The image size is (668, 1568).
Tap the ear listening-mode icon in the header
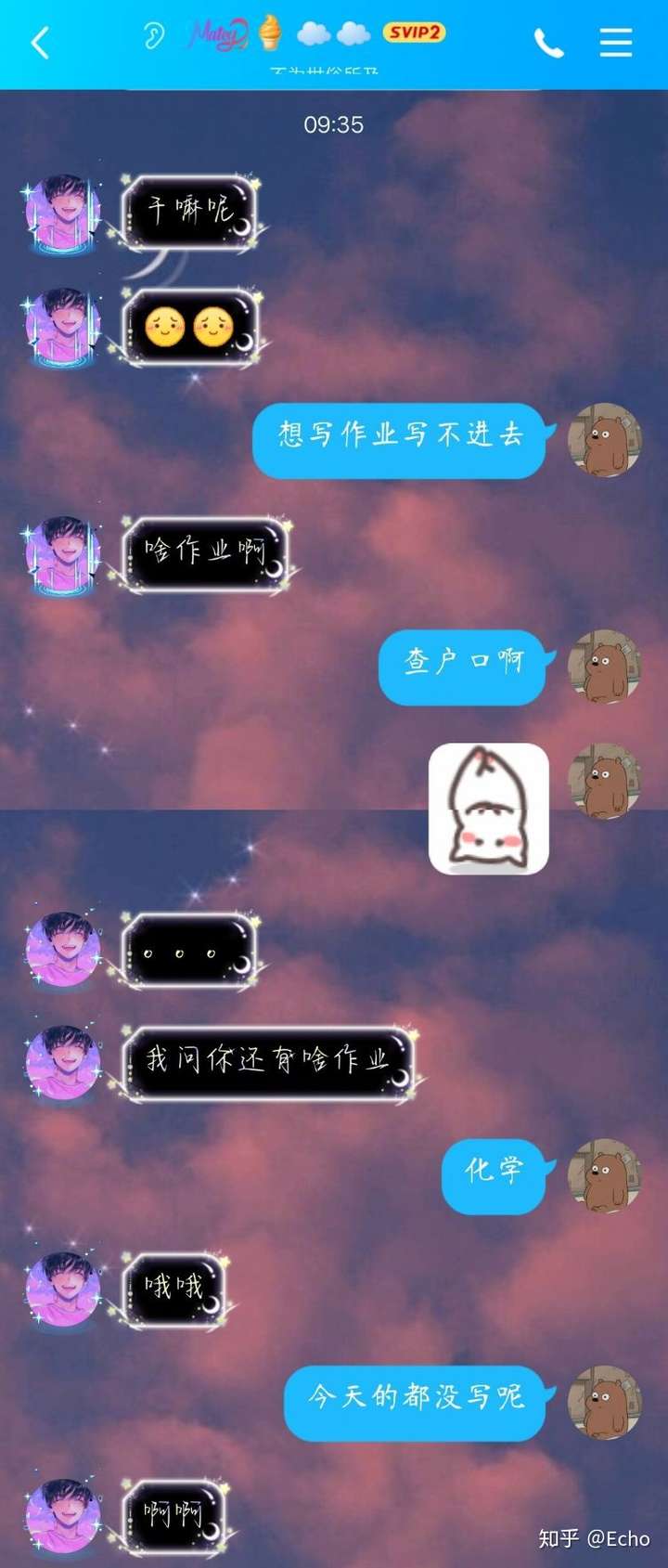click(x=154, y=36)
